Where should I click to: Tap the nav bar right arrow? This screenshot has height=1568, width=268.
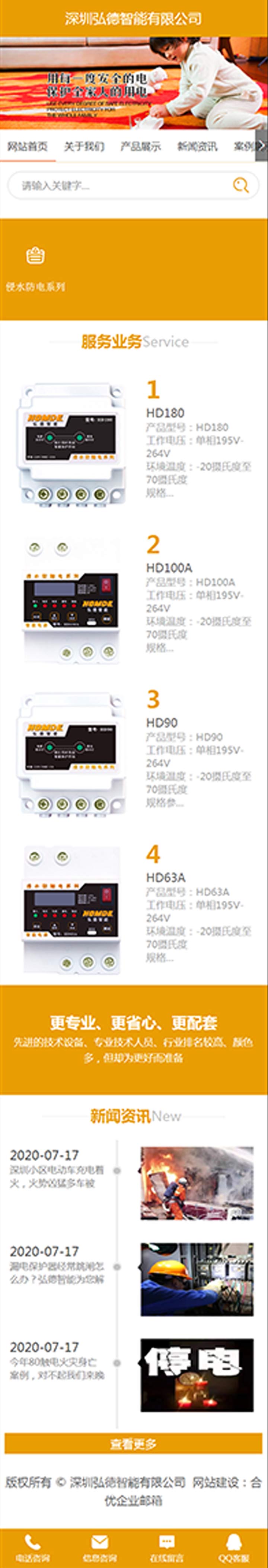point(261,146)
